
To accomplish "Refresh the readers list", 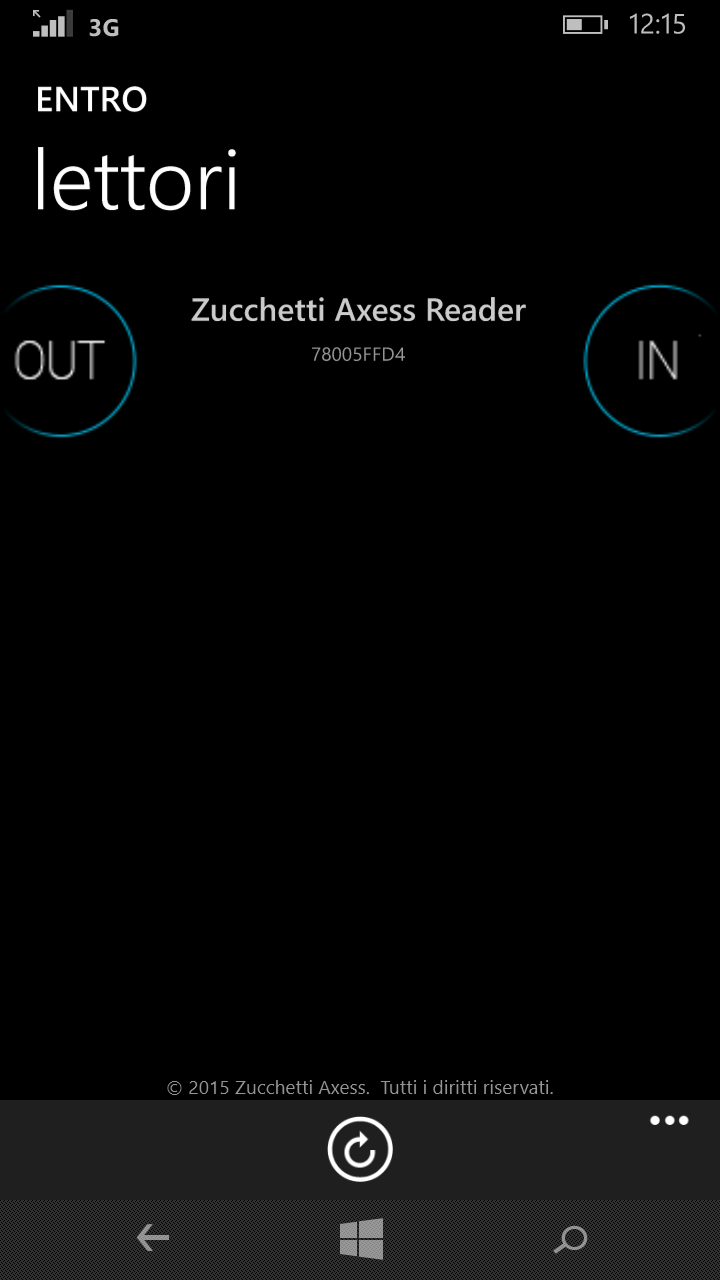I will coord(360,1150).
